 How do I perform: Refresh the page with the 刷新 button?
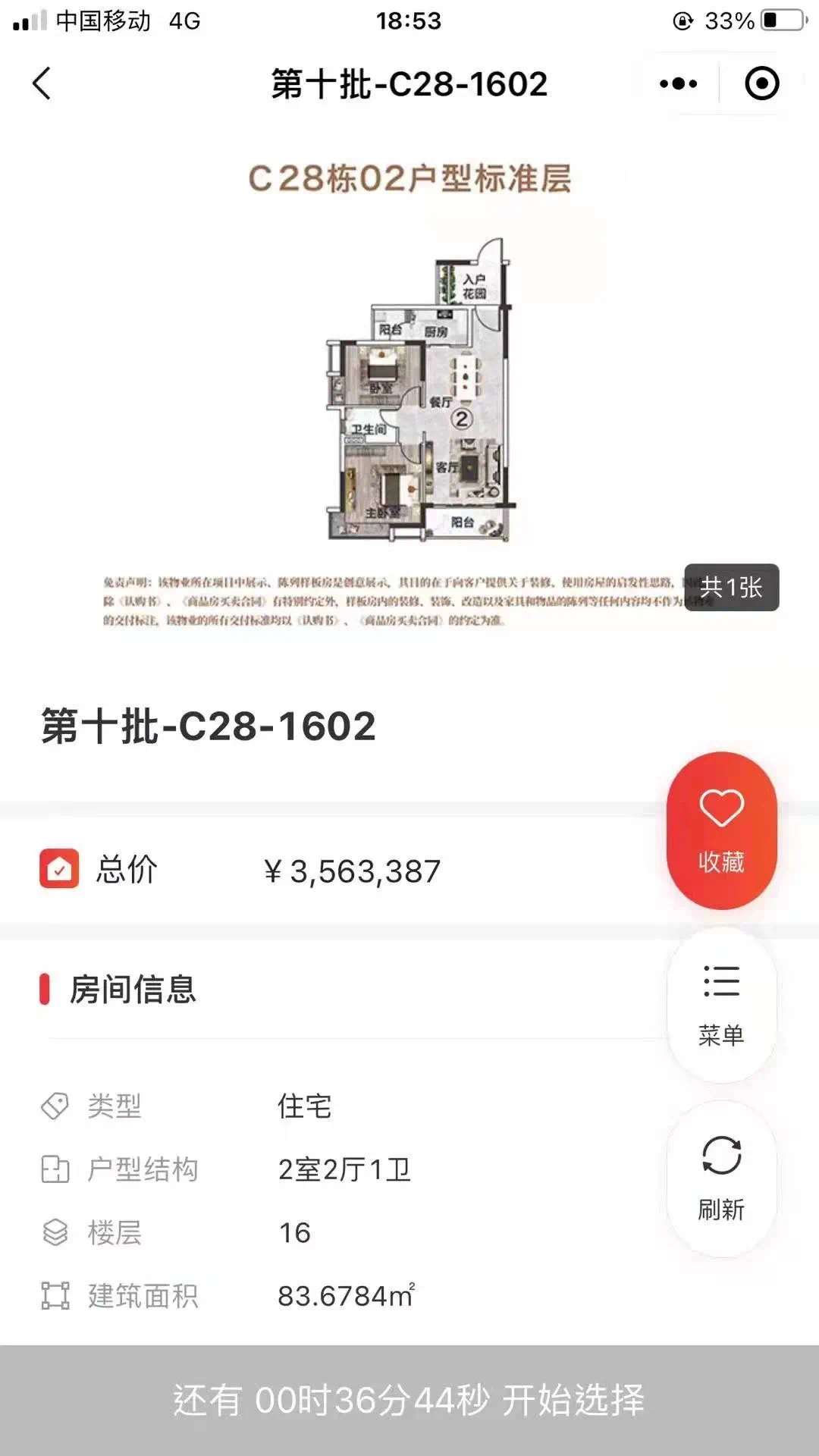(721, 1178)
